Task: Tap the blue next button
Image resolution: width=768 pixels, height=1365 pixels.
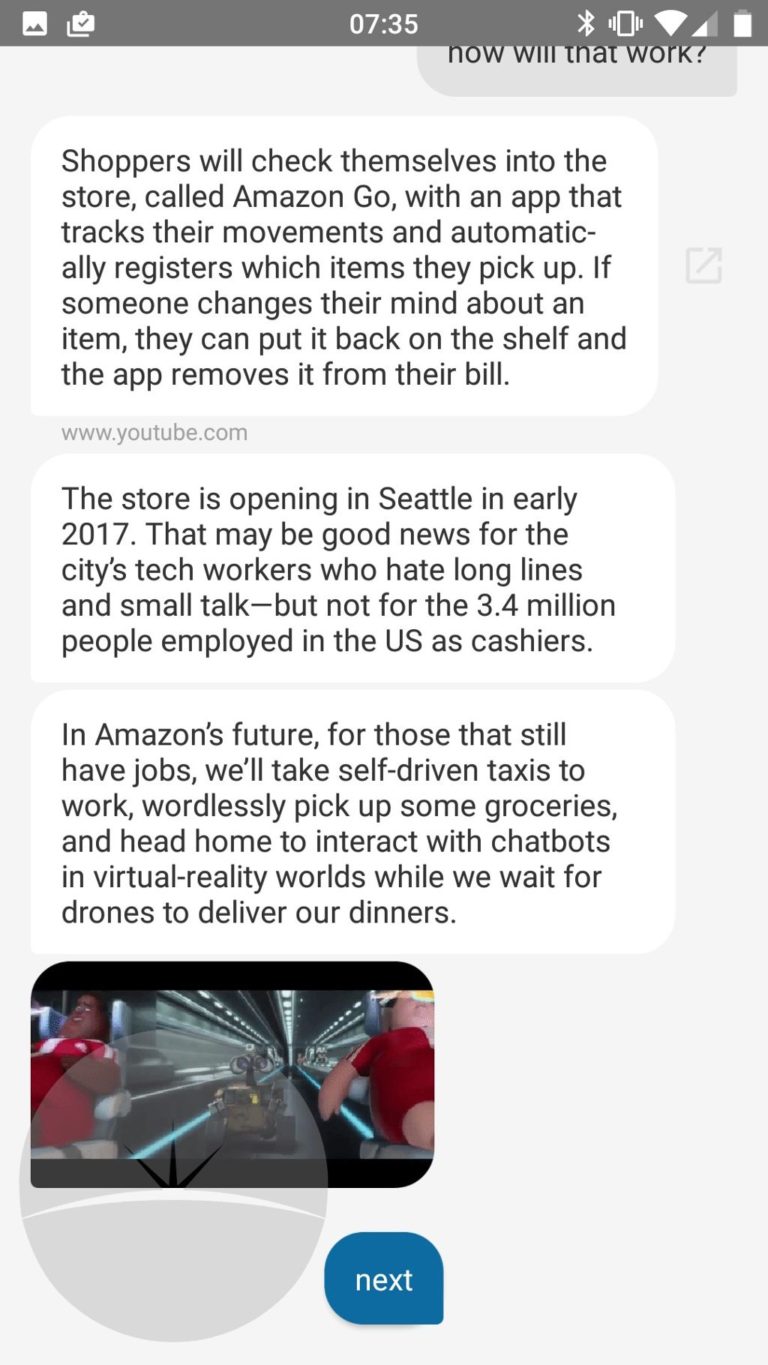Action: [384, 1279]
